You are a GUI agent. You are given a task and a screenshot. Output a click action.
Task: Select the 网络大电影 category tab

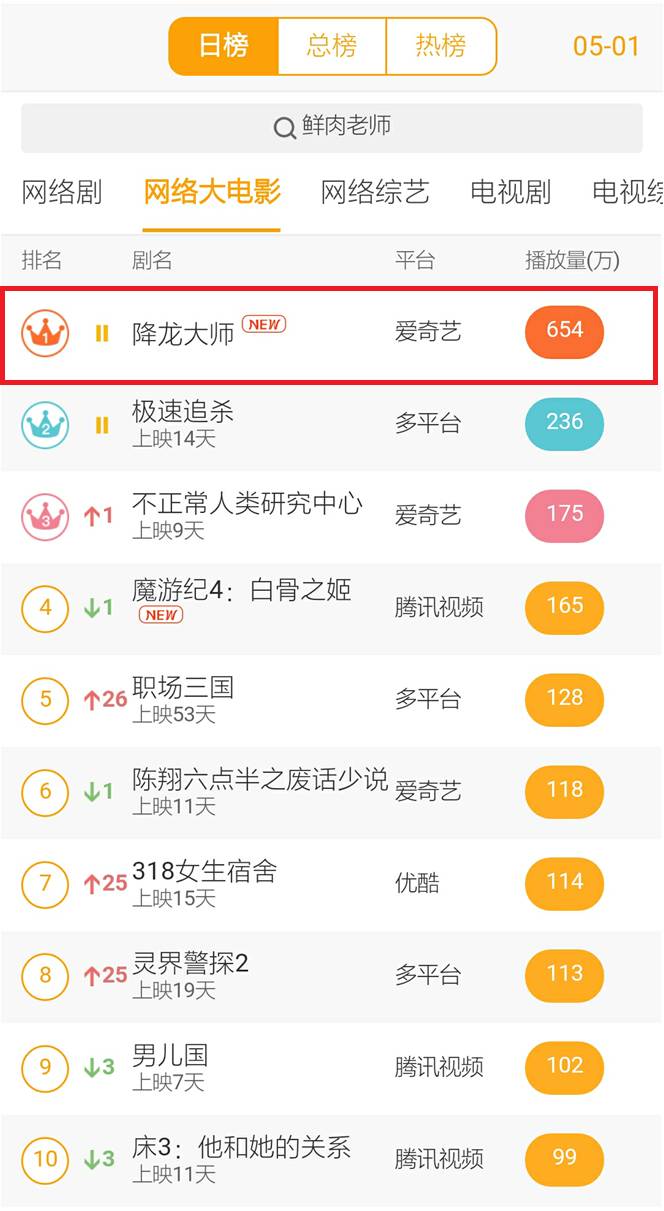coord(212,192)
